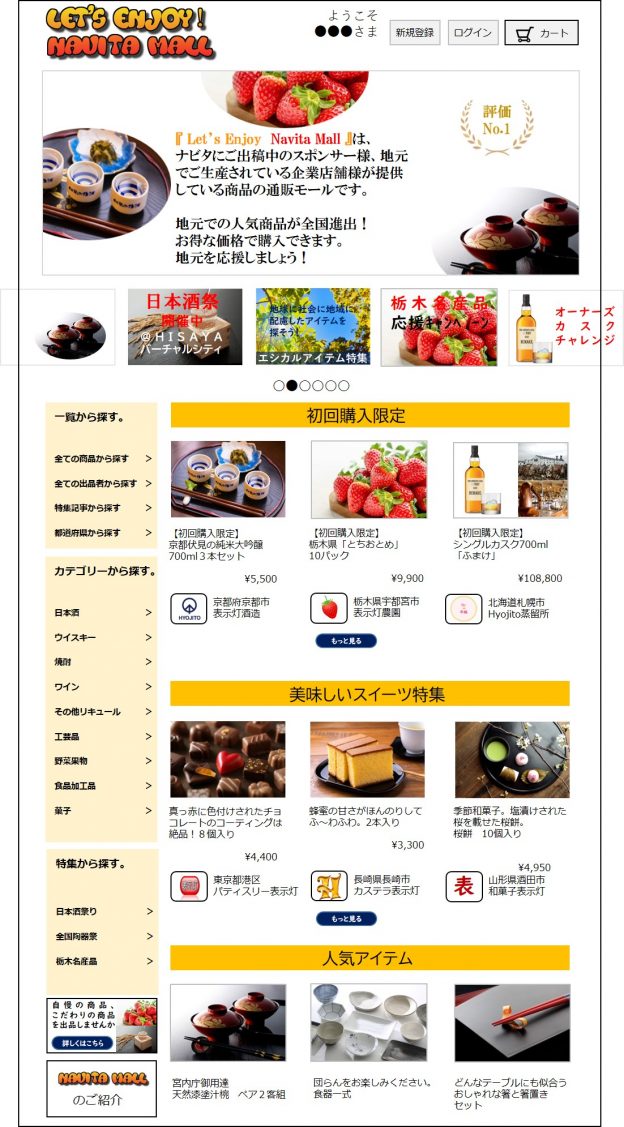Open the 栃木名産品 応援キャンペーン banner
The image size is (624, 1127).
tap(439, 327)
